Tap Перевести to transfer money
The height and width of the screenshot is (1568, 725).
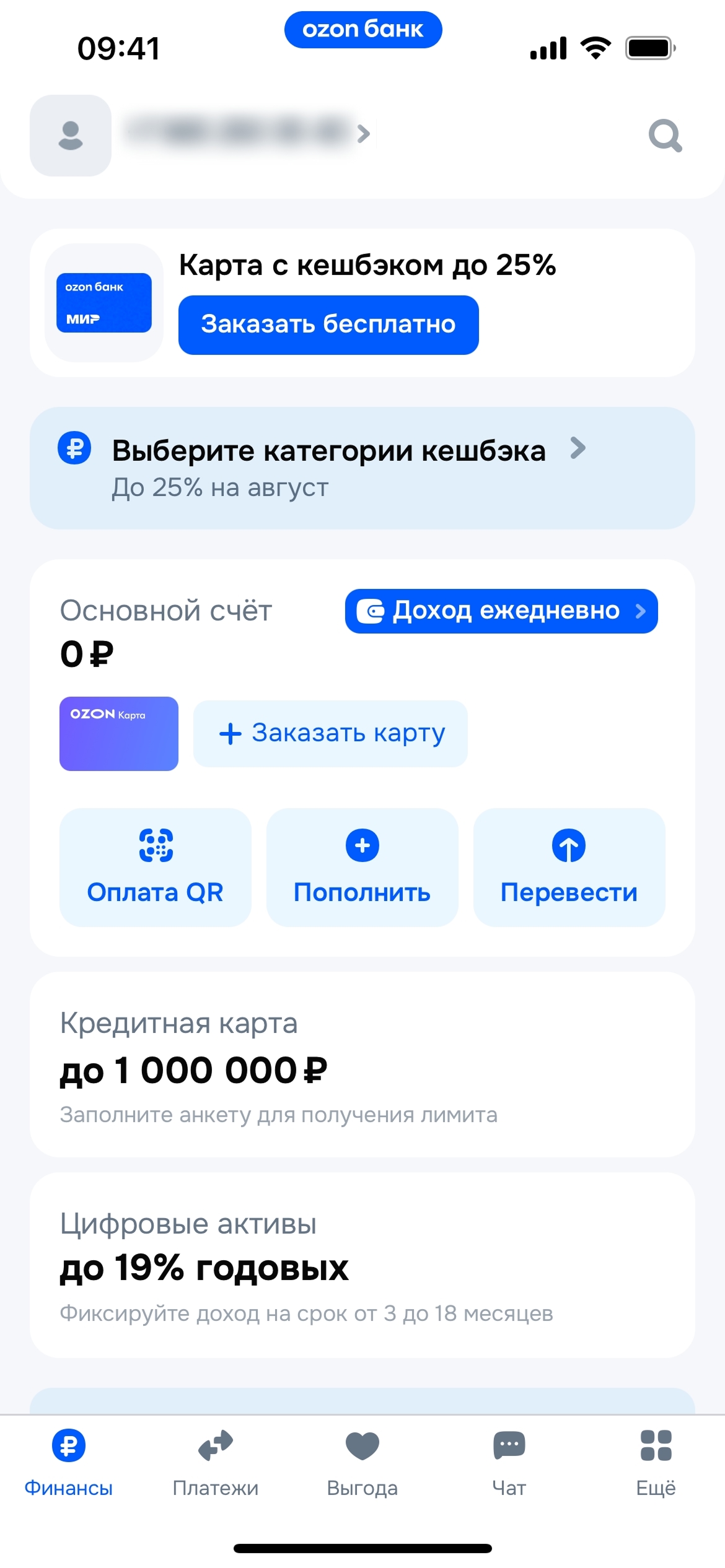coord(569,867)
